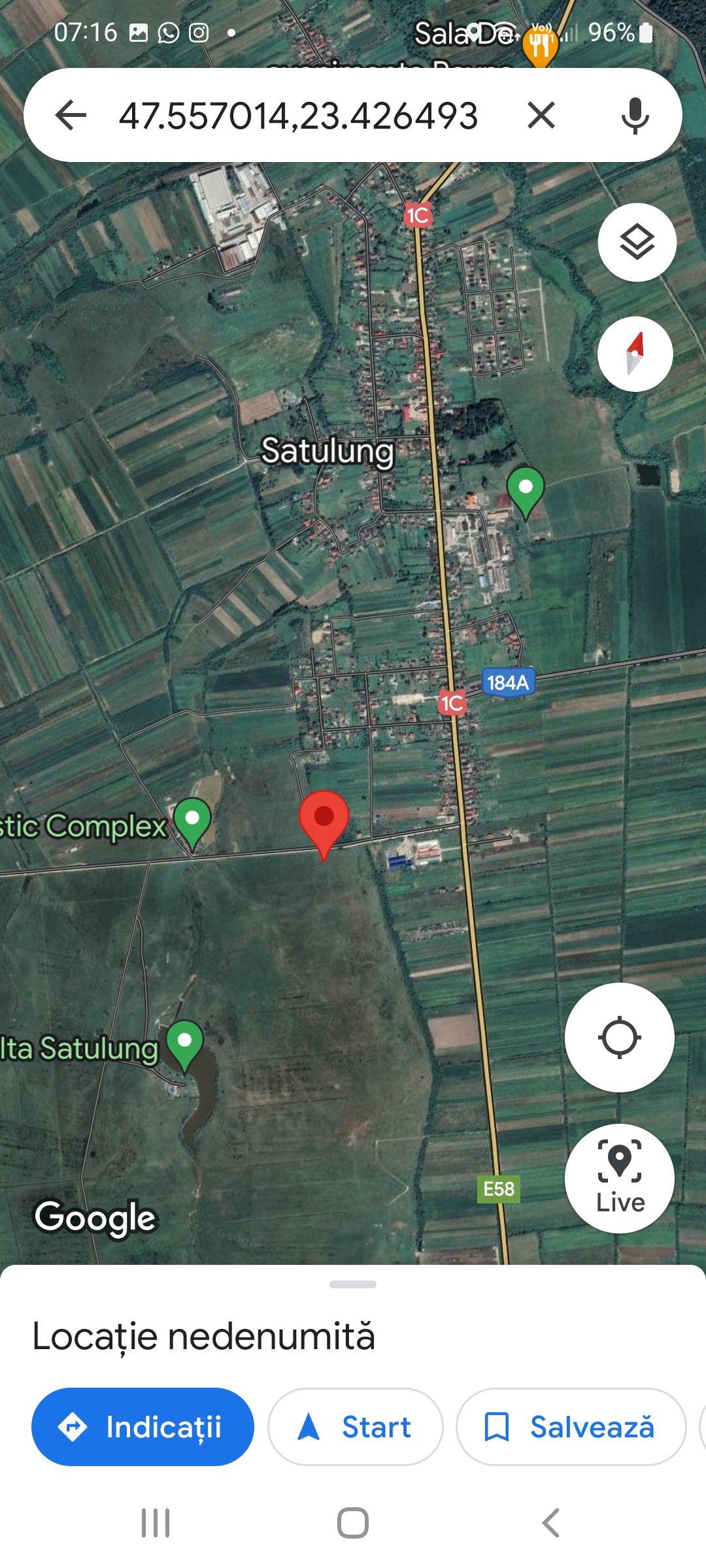Viewport: 706px width, 1568px height.
Task: Tap Start to begin navigation
Action: tap(356, 1427)
